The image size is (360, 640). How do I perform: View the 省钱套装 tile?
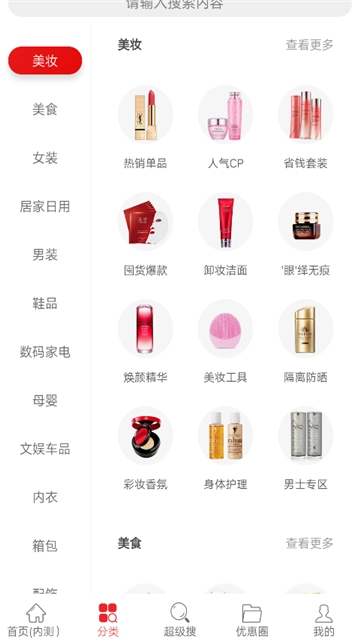click(306, 127)
